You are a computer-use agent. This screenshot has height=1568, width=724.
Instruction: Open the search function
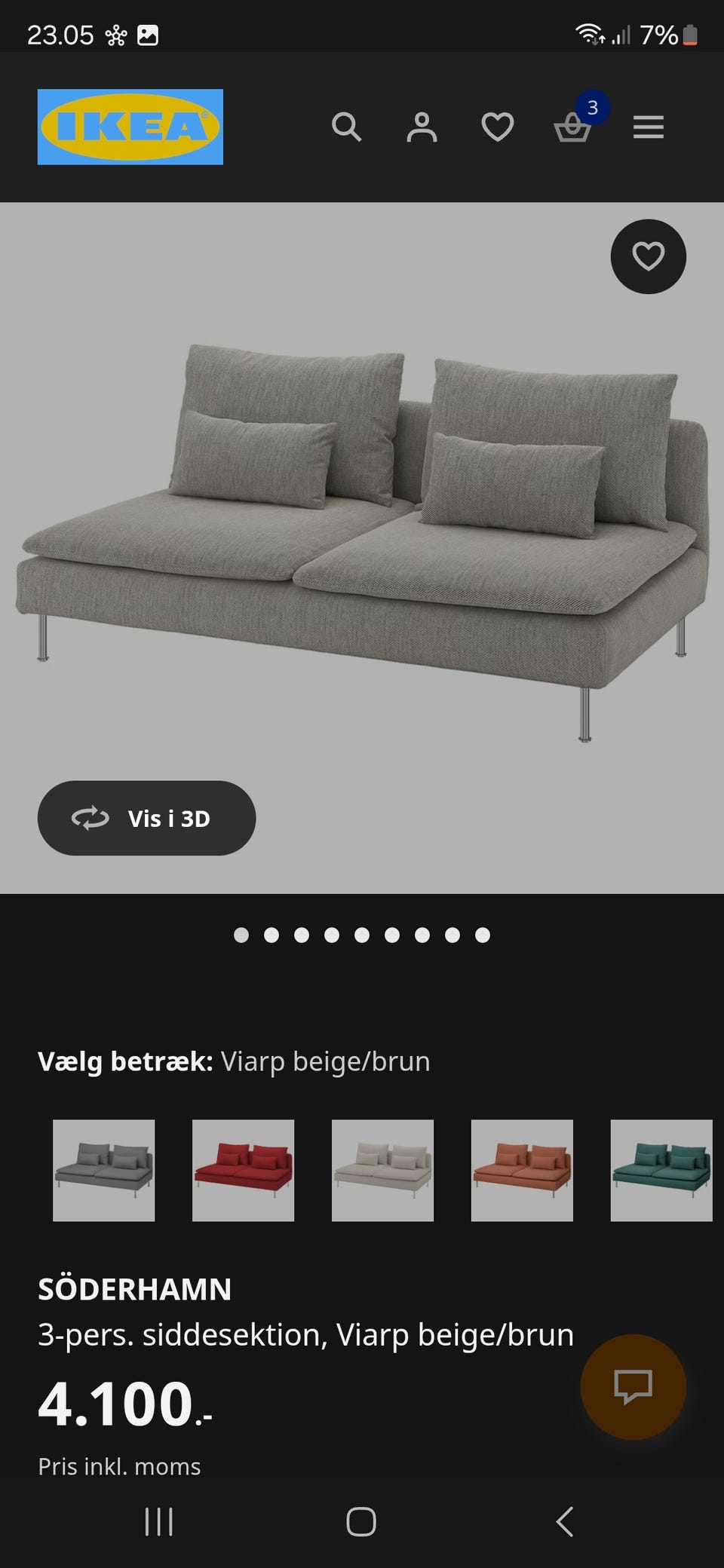[348, 128]
